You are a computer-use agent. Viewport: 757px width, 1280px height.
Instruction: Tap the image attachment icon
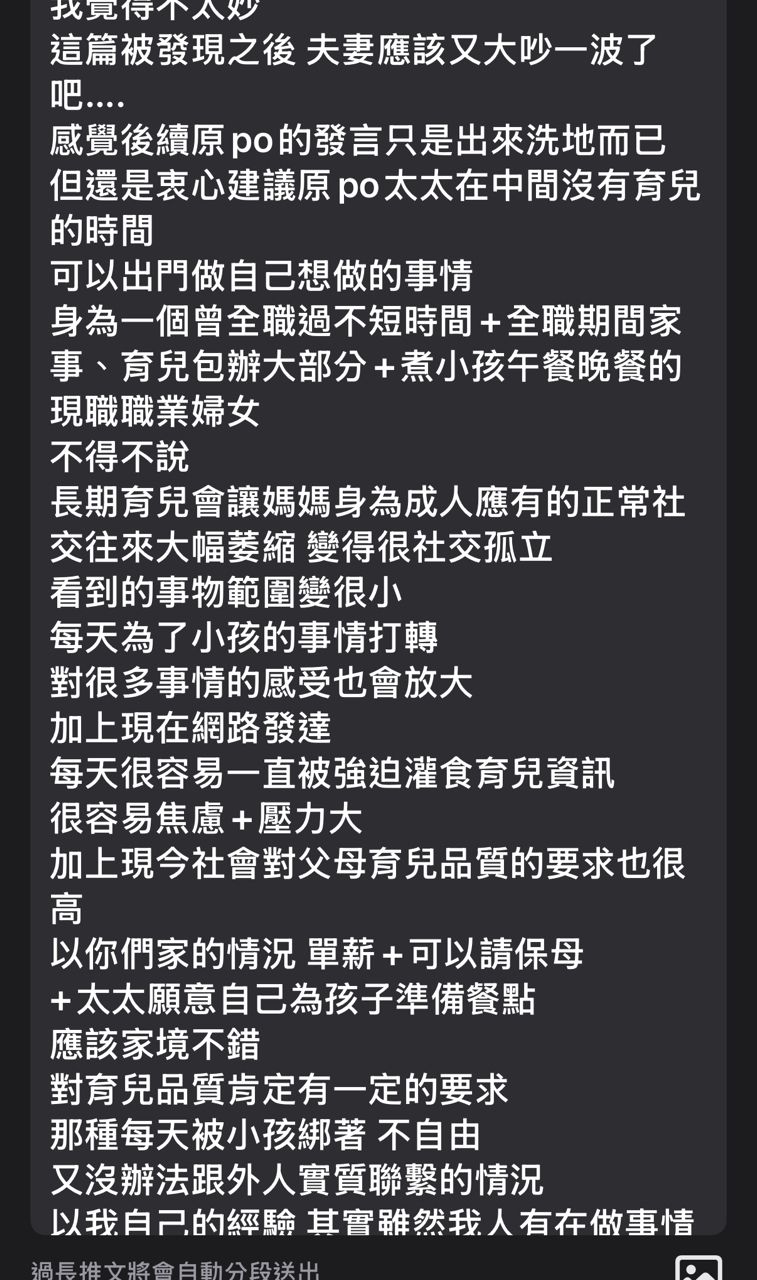click(699, 1267)
